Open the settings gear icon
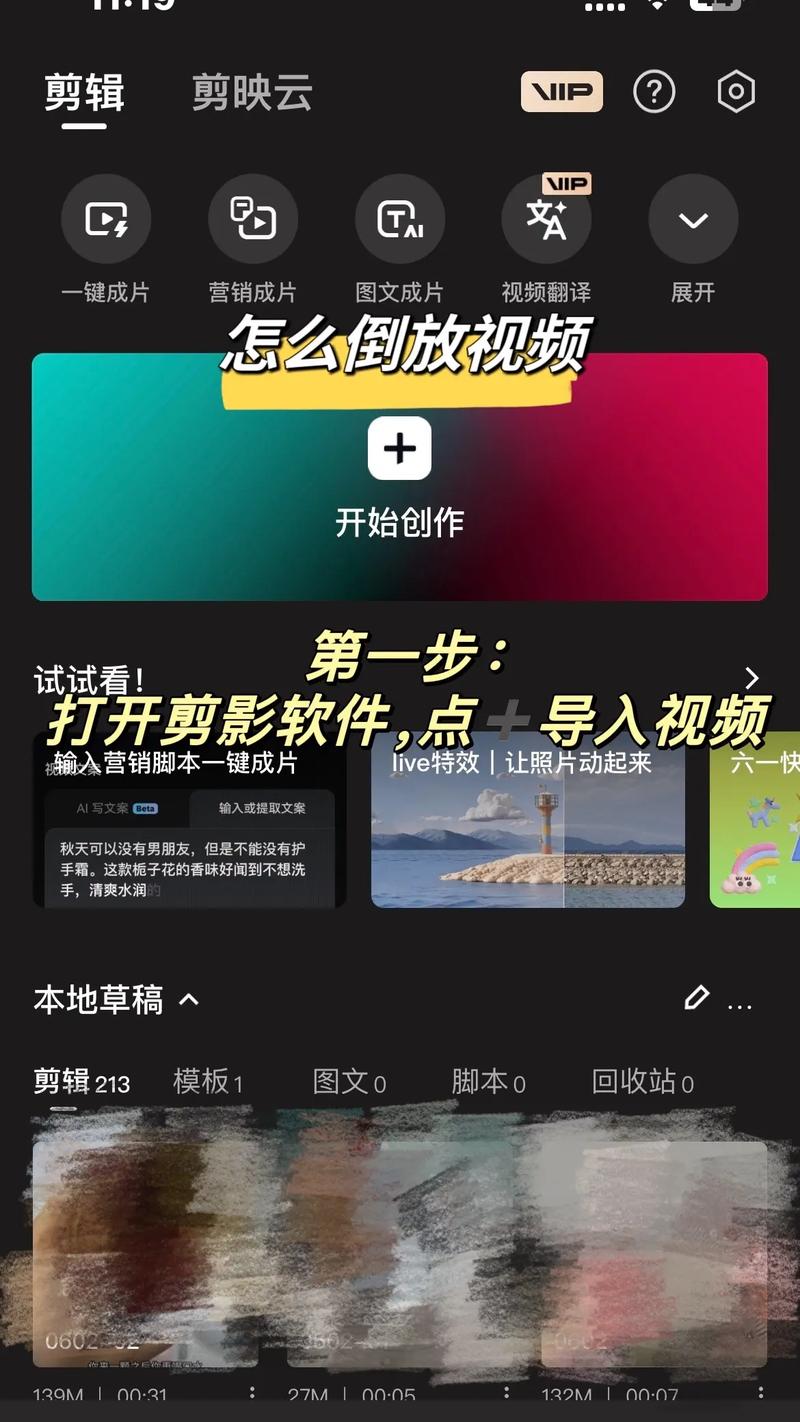 tap(735, 91)
